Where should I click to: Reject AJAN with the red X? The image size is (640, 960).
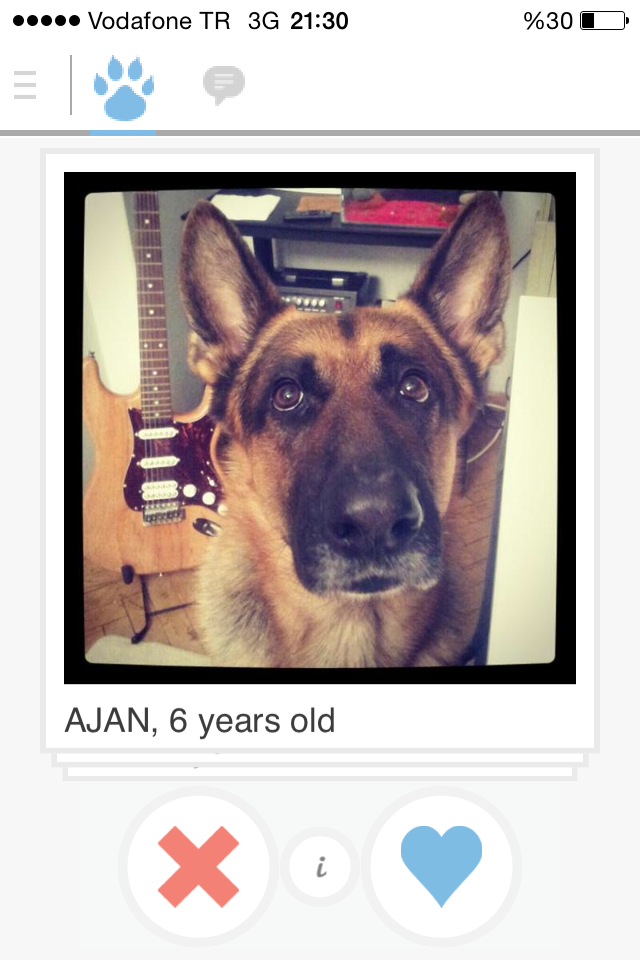coord(198,865)
